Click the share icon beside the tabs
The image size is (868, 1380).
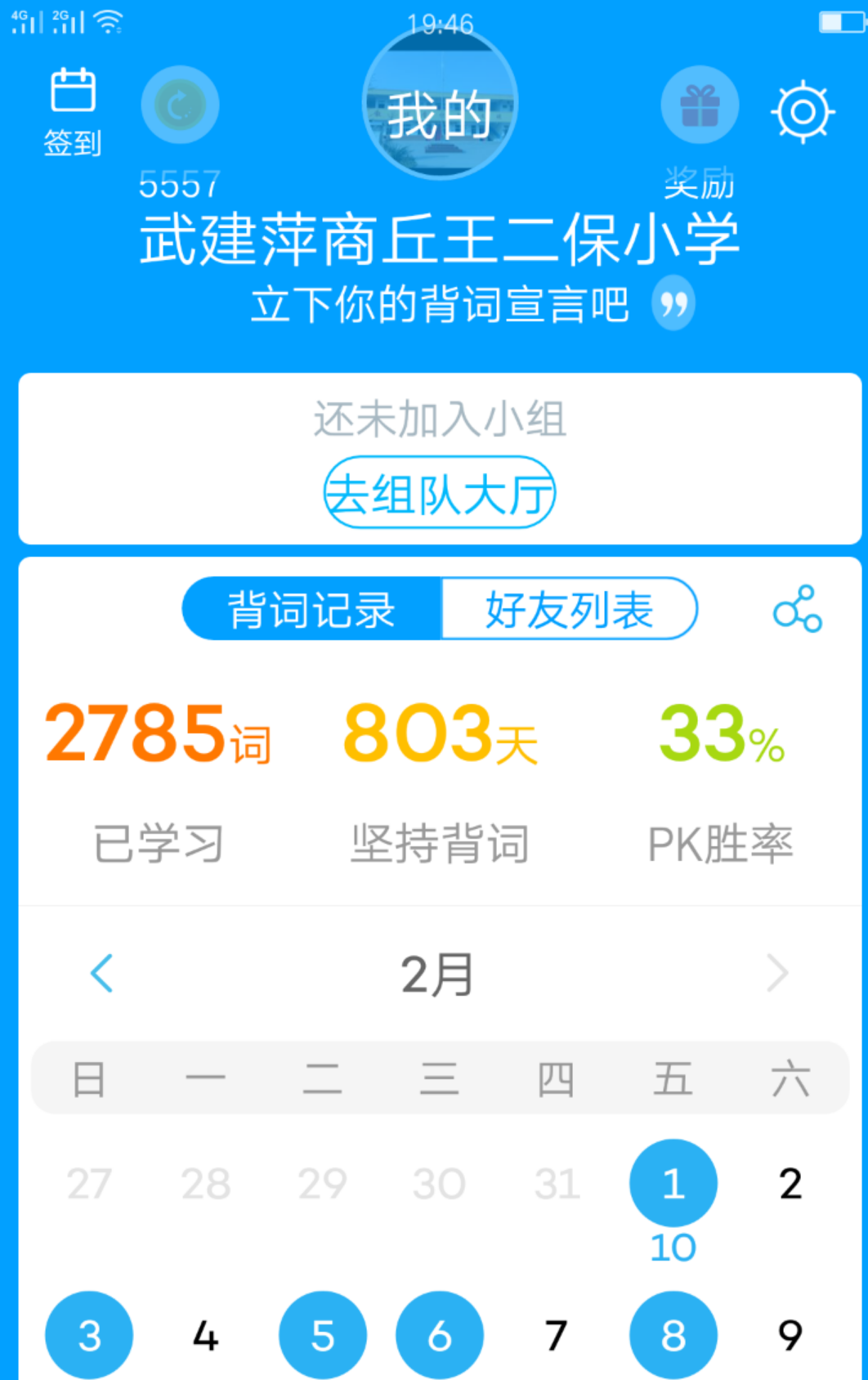(x=796, y=609)
